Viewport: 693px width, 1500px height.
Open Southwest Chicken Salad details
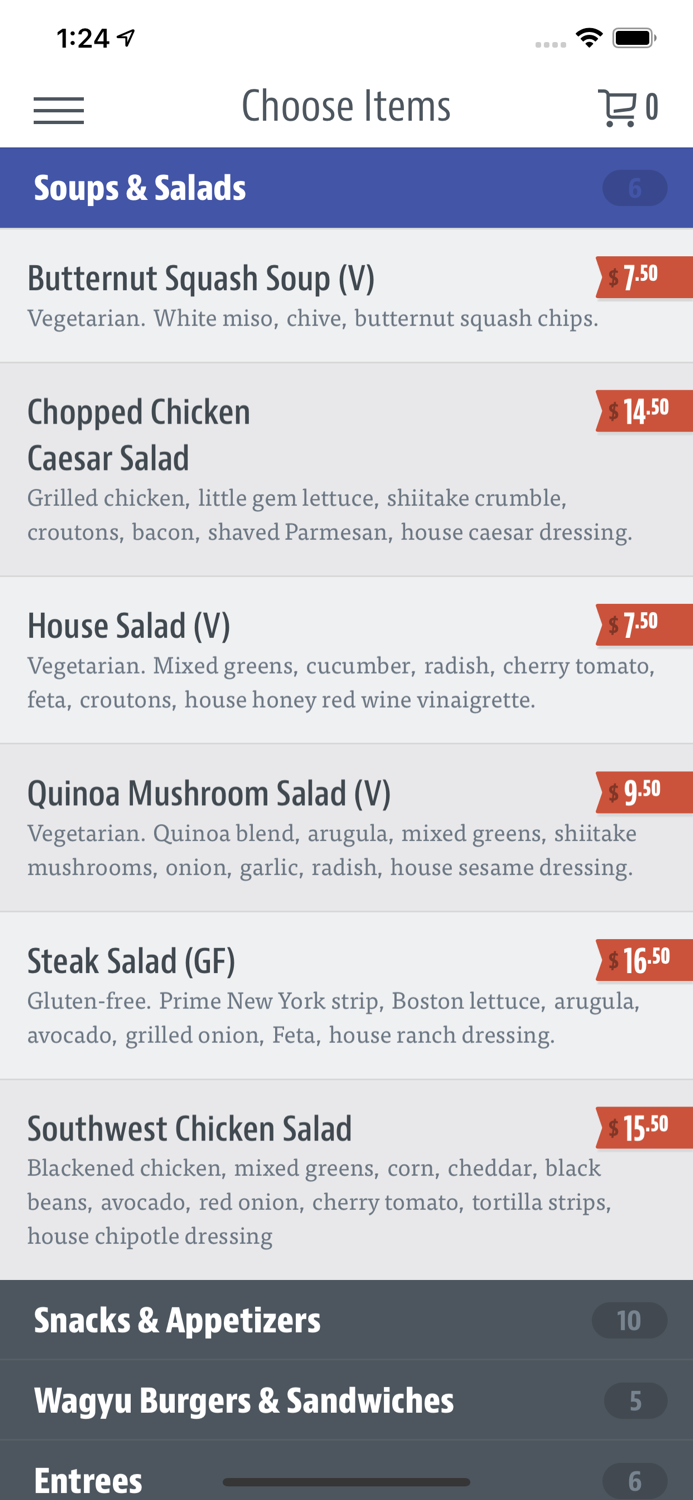point(346,1180)
